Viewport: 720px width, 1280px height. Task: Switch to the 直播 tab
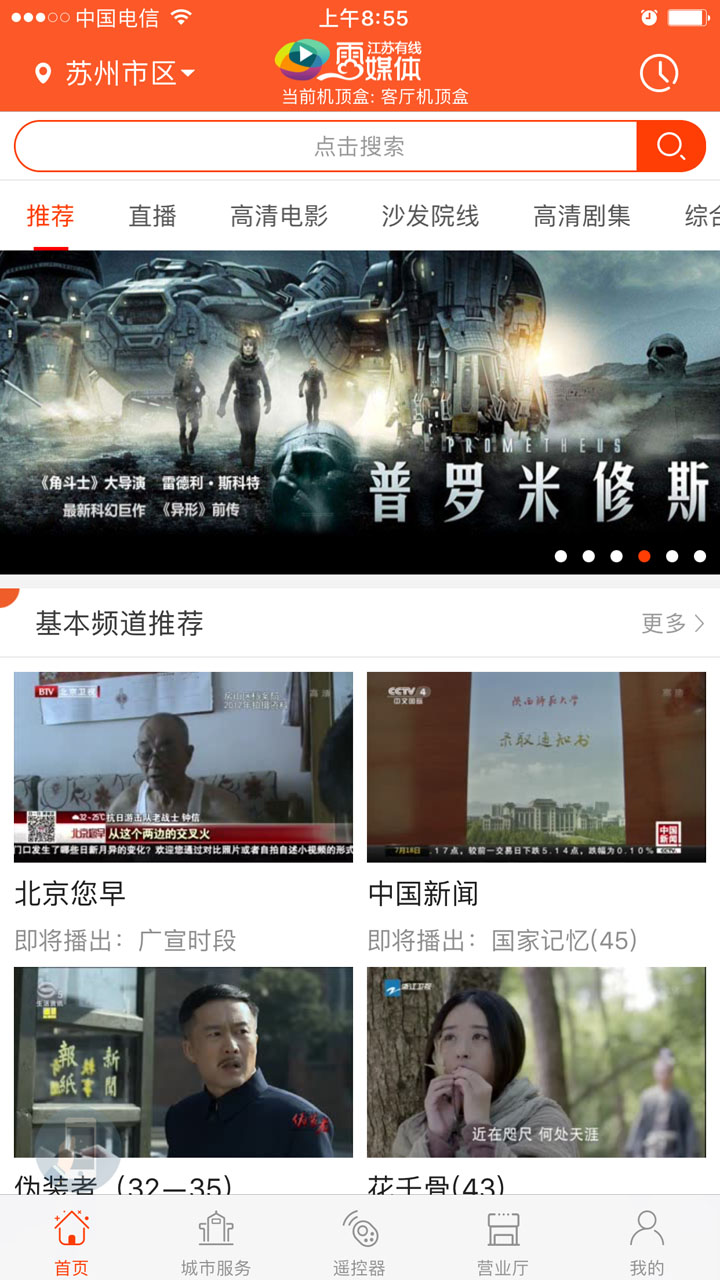tap(152, 216)
